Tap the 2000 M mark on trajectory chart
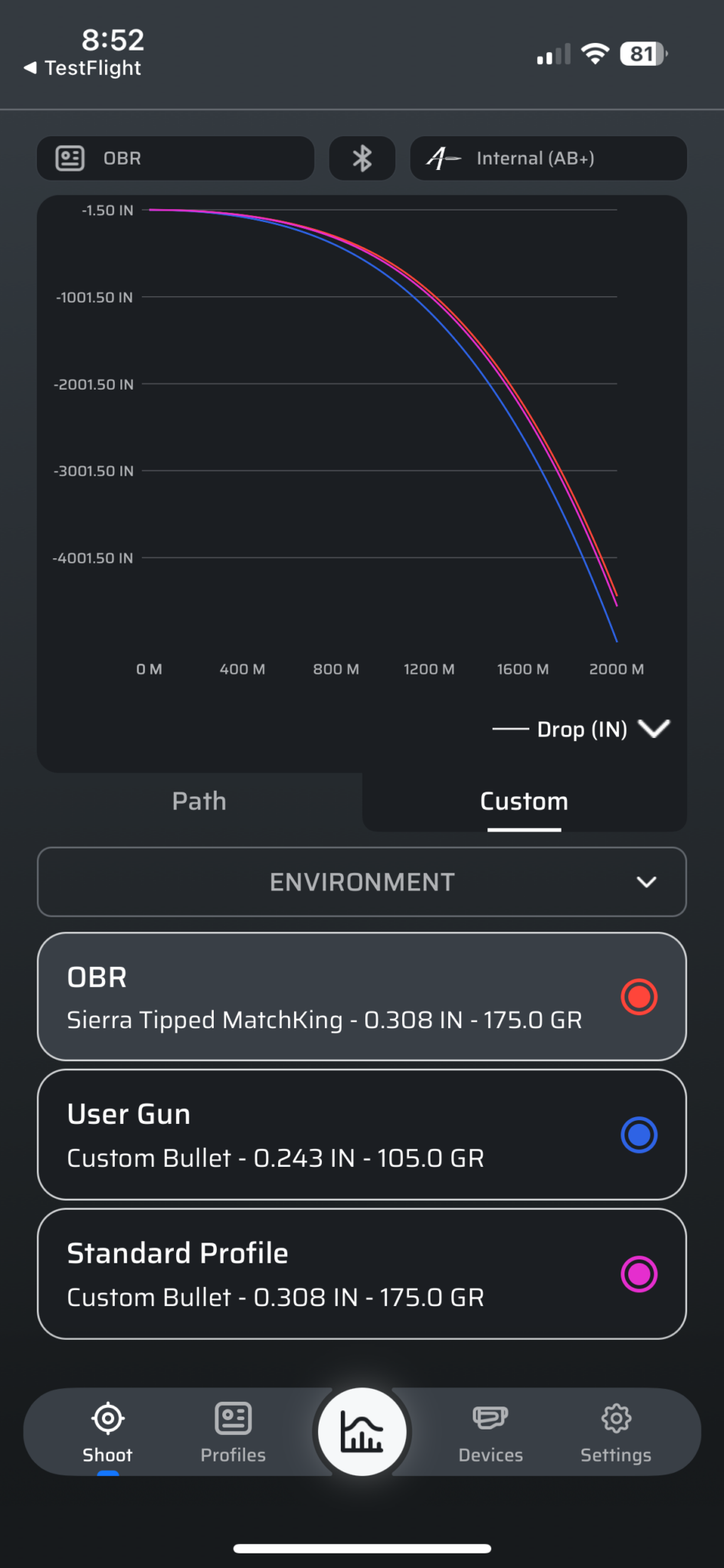Screen dimensions: 724x1568 (616, 668)
